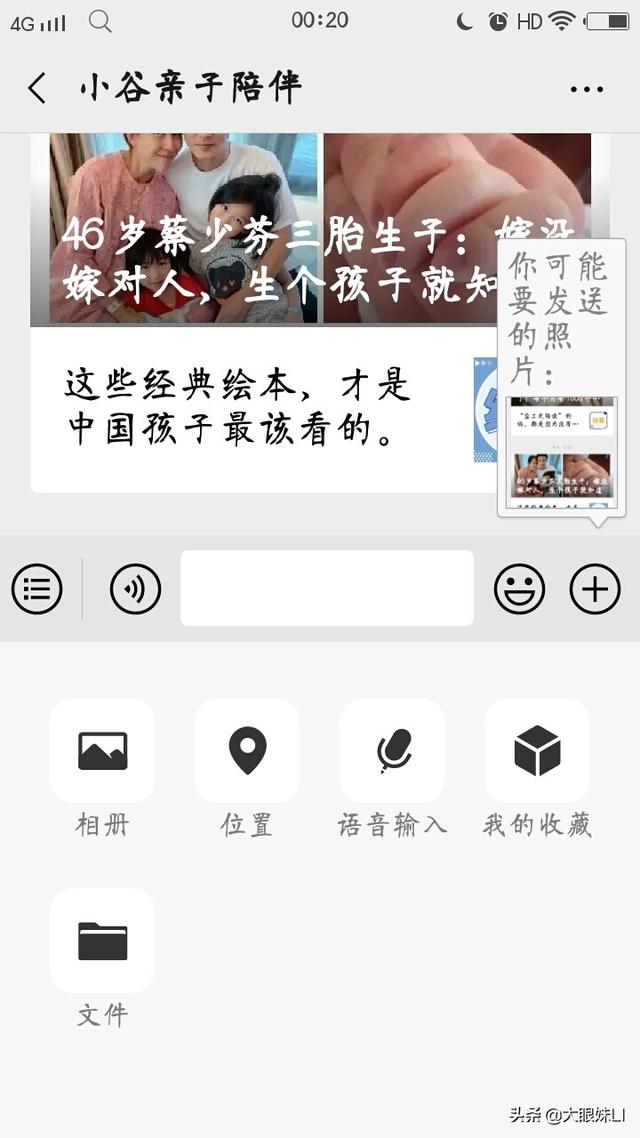Choose 相册 to send a photo
Screen dimensions: 640x1138
click(x=102, y=751)
